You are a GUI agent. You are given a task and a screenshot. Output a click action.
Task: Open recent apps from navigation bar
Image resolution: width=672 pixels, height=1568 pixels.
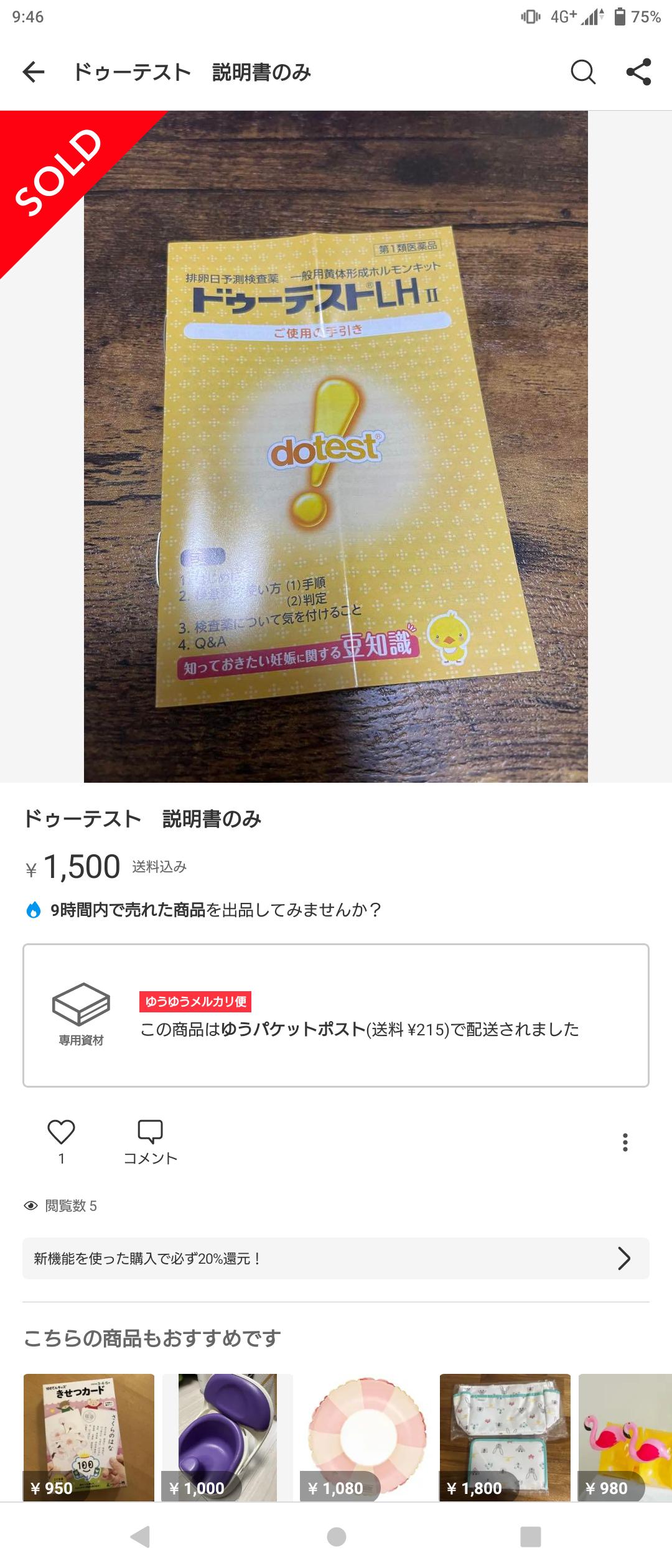(530, 1537)
